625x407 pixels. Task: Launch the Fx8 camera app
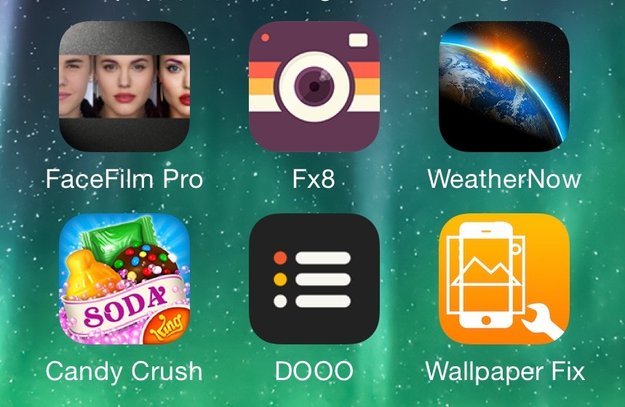coord(314,87)
